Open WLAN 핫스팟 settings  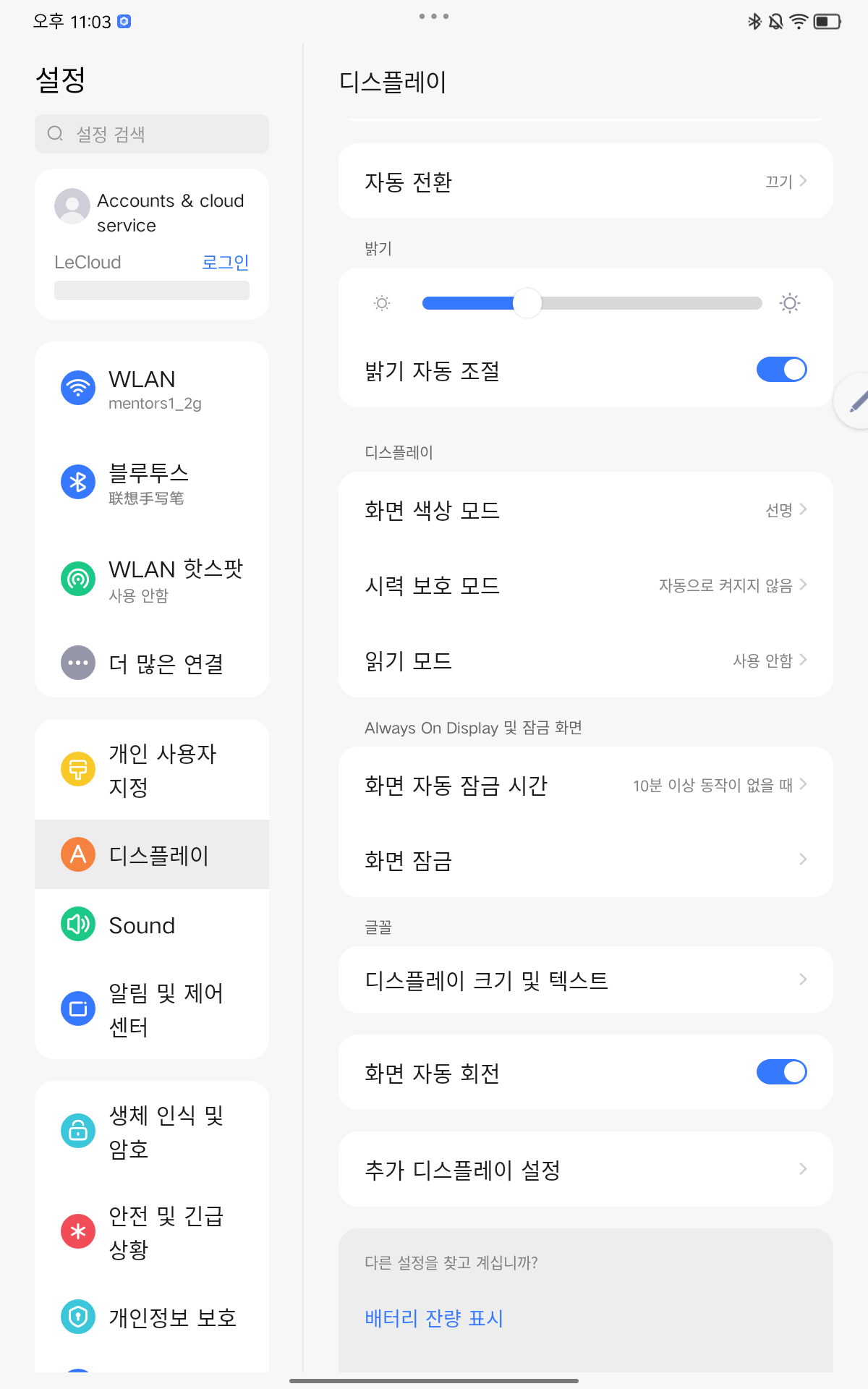77,578
